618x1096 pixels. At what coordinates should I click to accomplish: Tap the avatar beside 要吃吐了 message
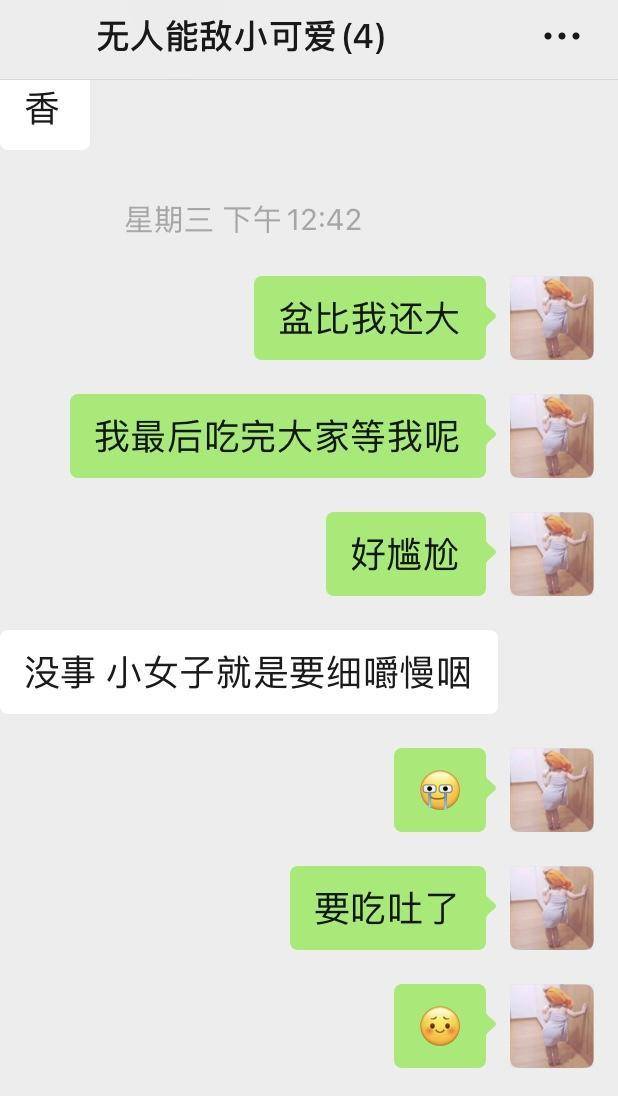(x=552, y=908)
